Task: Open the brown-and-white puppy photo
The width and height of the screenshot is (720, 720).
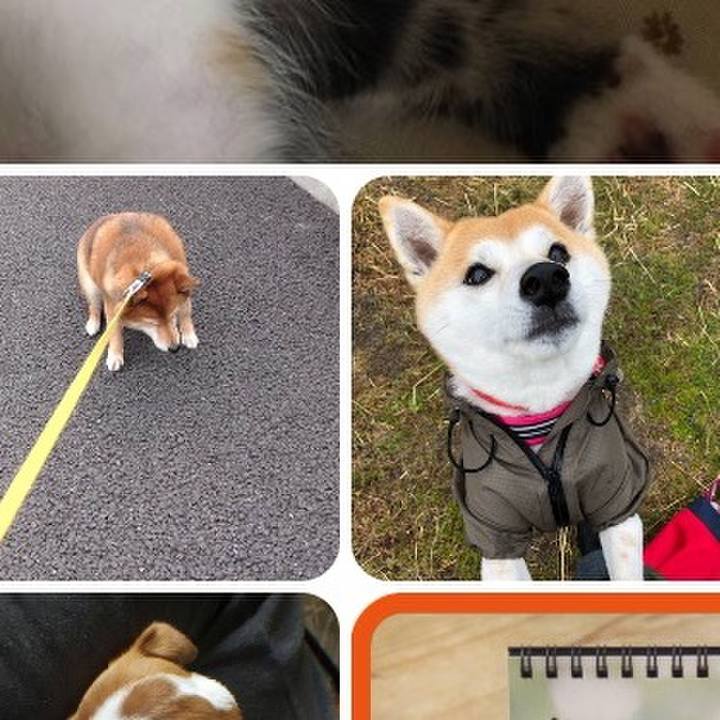Action: pyautogui.click(x=168, y=658)
